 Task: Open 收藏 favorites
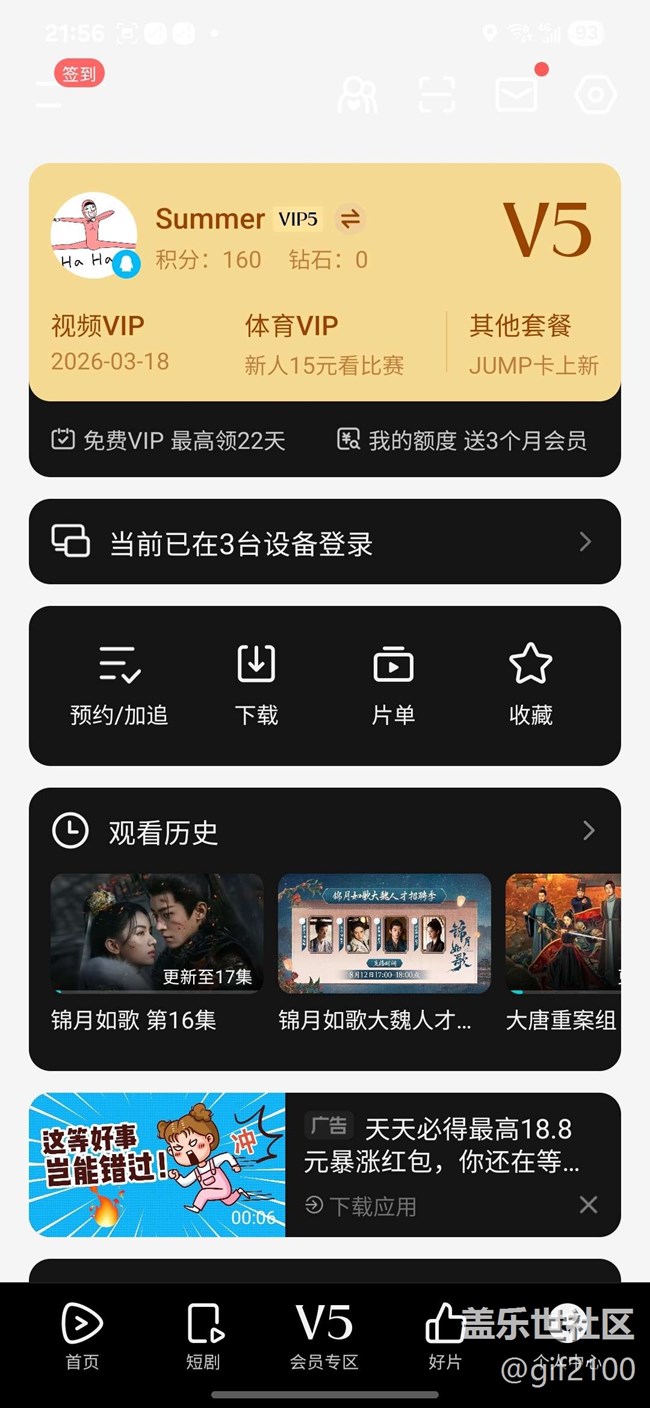pyautogui.click(x=530, y=685)
